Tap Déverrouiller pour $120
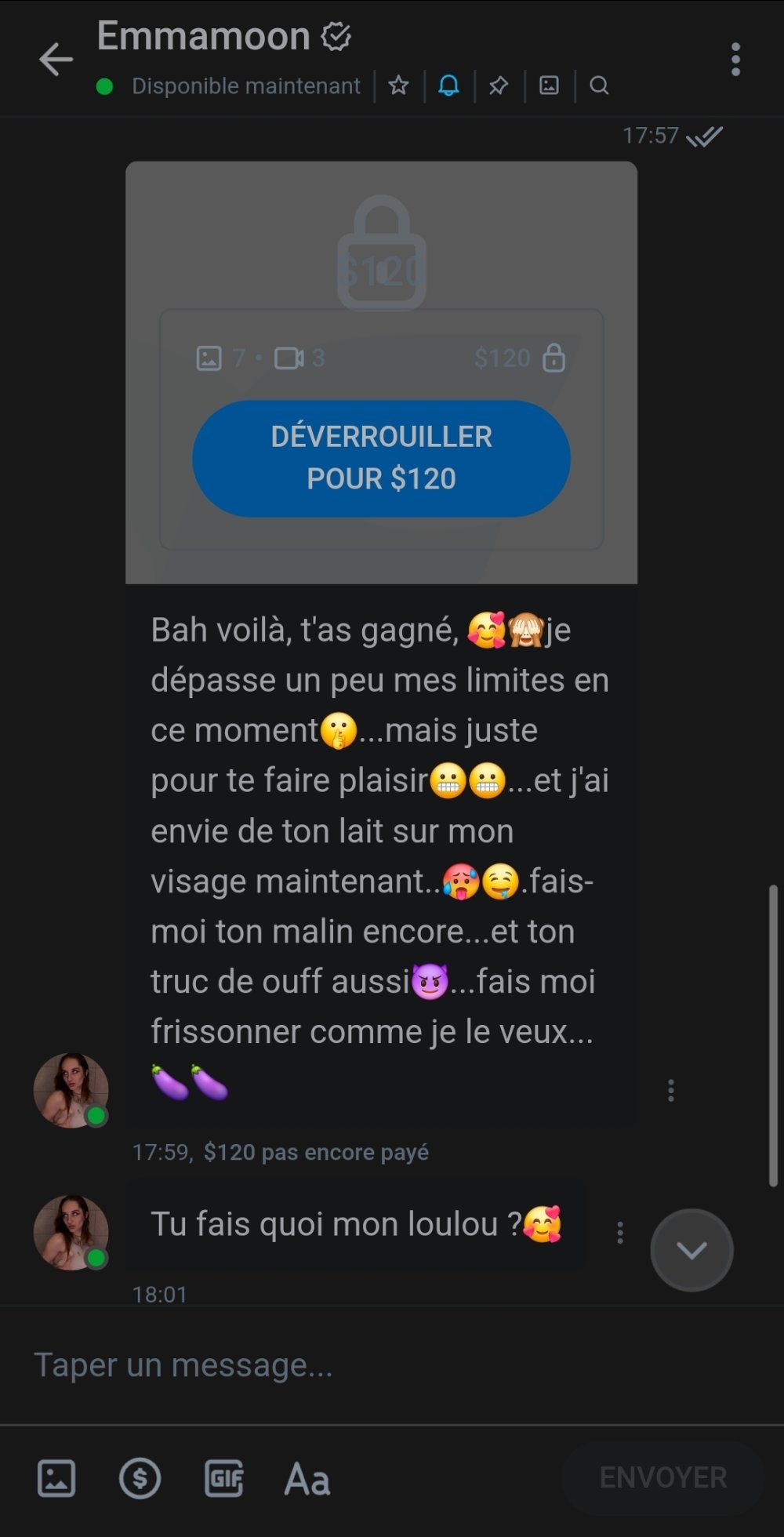 click(x=381, y=458)
